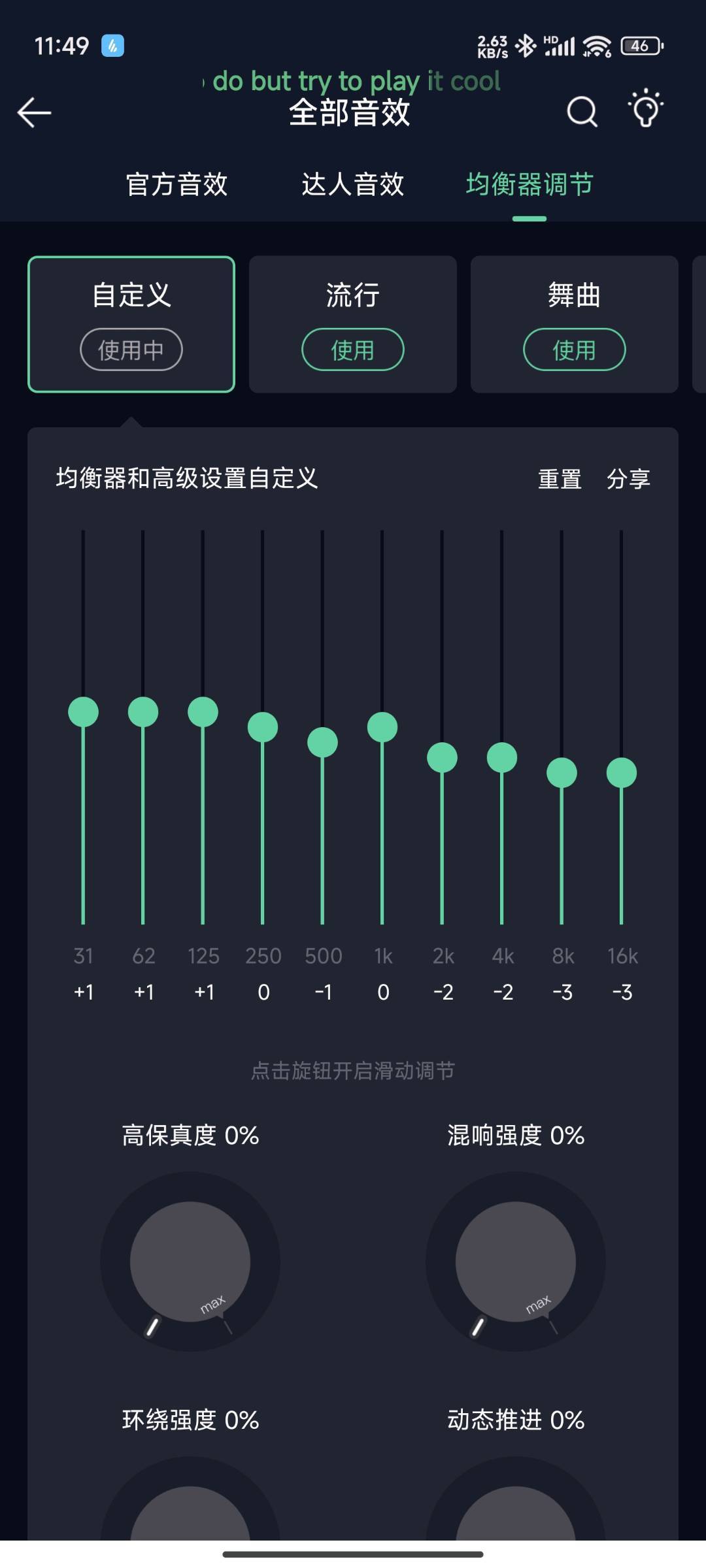The image size is (706, 1568).
Task: Tap the 1k slider handle
Action: point(382,727)
